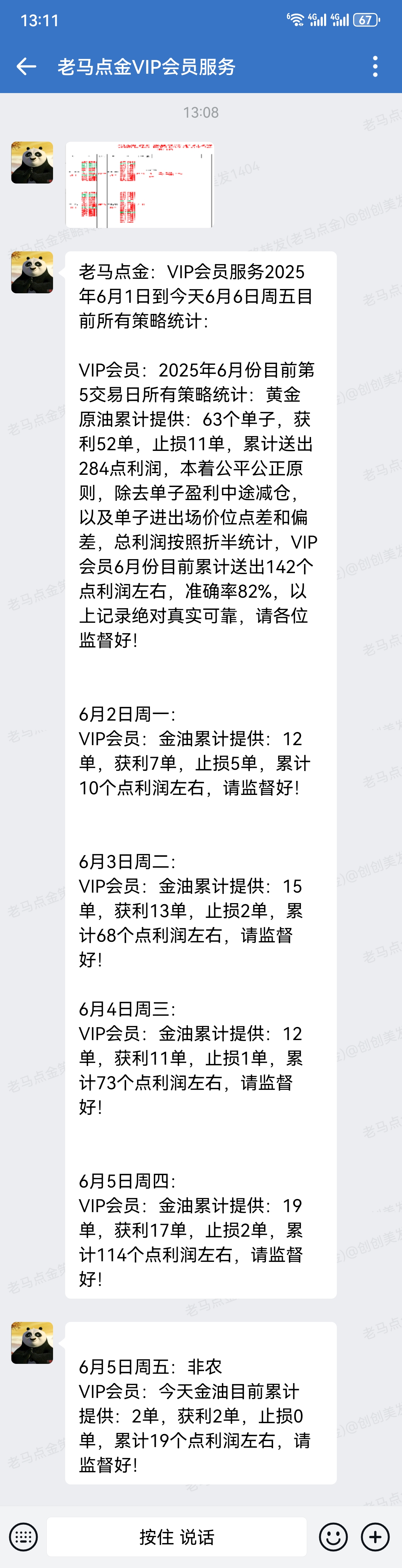The height and width of the screenshot is (1568, 402).
Task: Open the shared chart image thumbnail
Action: (x=139, y=185)
